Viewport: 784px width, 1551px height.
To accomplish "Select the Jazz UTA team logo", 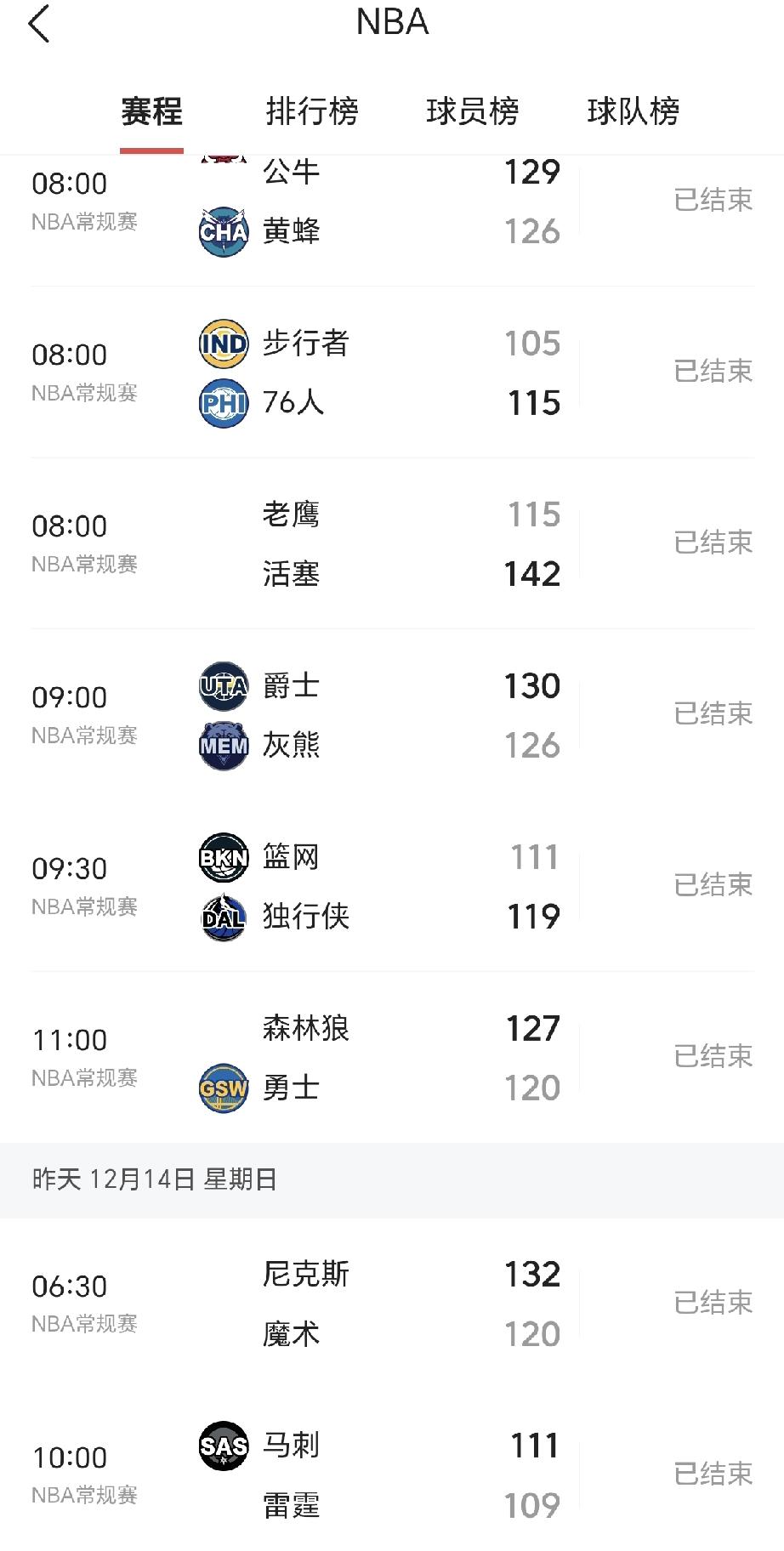I will [x=222, y=686].
